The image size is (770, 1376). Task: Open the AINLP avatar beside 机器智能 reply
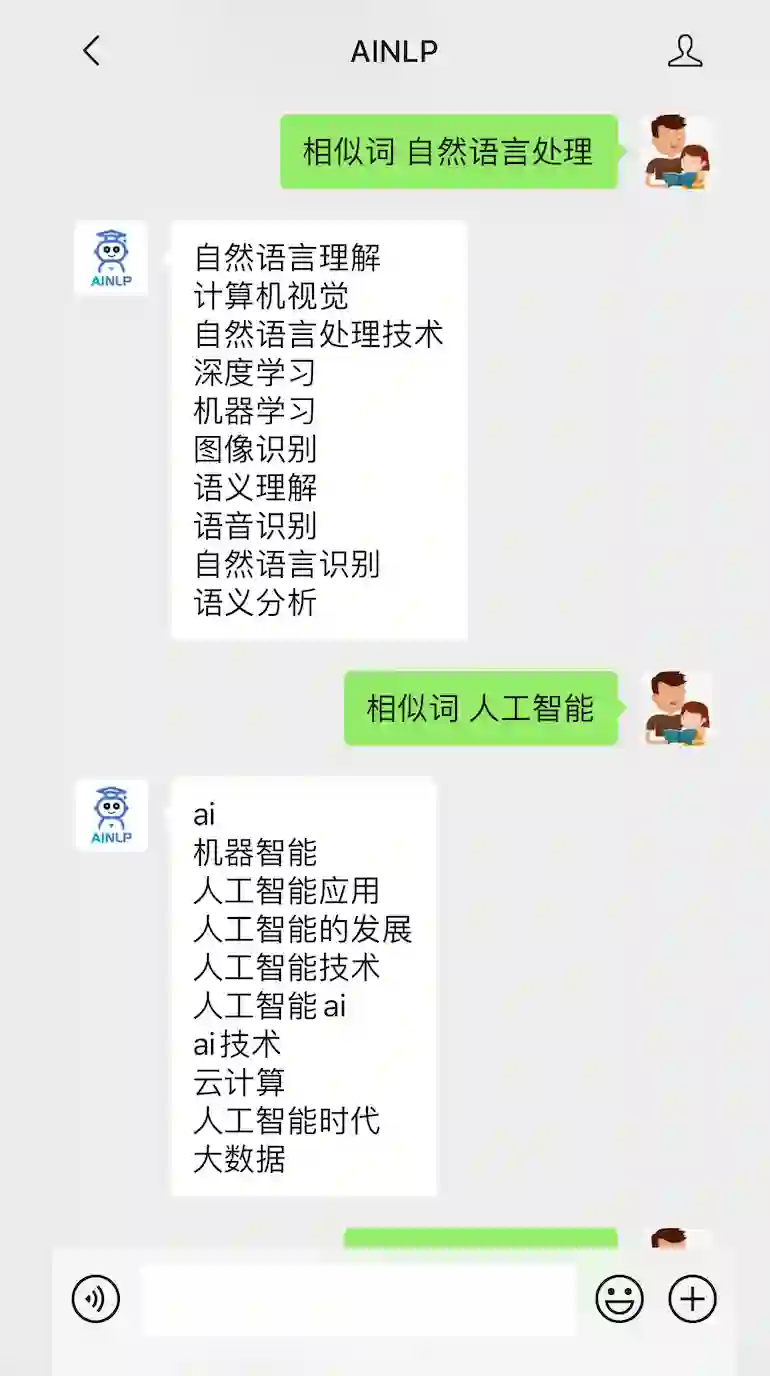click(x=111, y=816)
